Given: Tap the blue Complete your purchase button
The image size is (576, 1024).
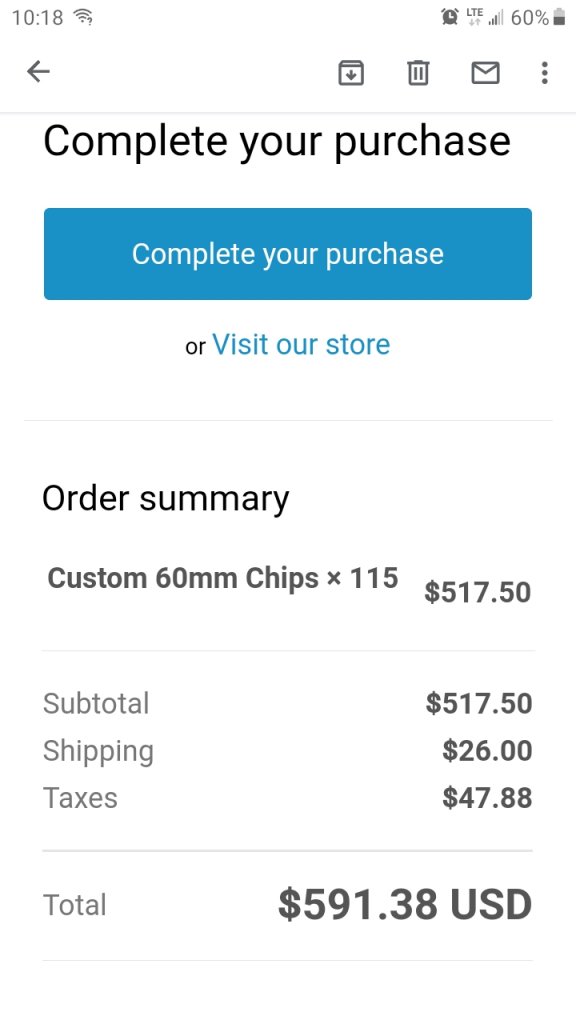Looking at the screenshot, I should coord(288,254).
